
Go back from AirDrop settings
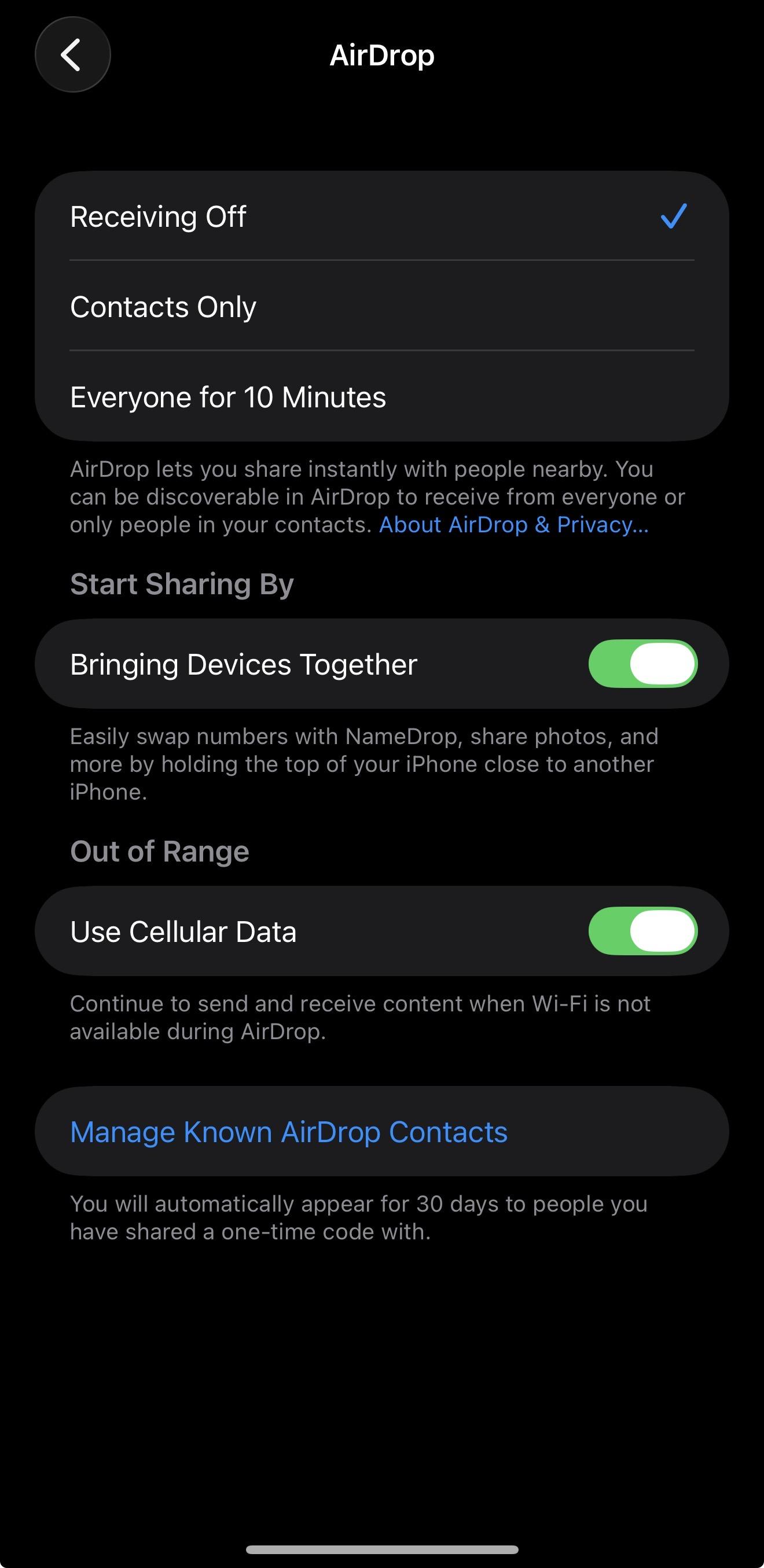72,55
